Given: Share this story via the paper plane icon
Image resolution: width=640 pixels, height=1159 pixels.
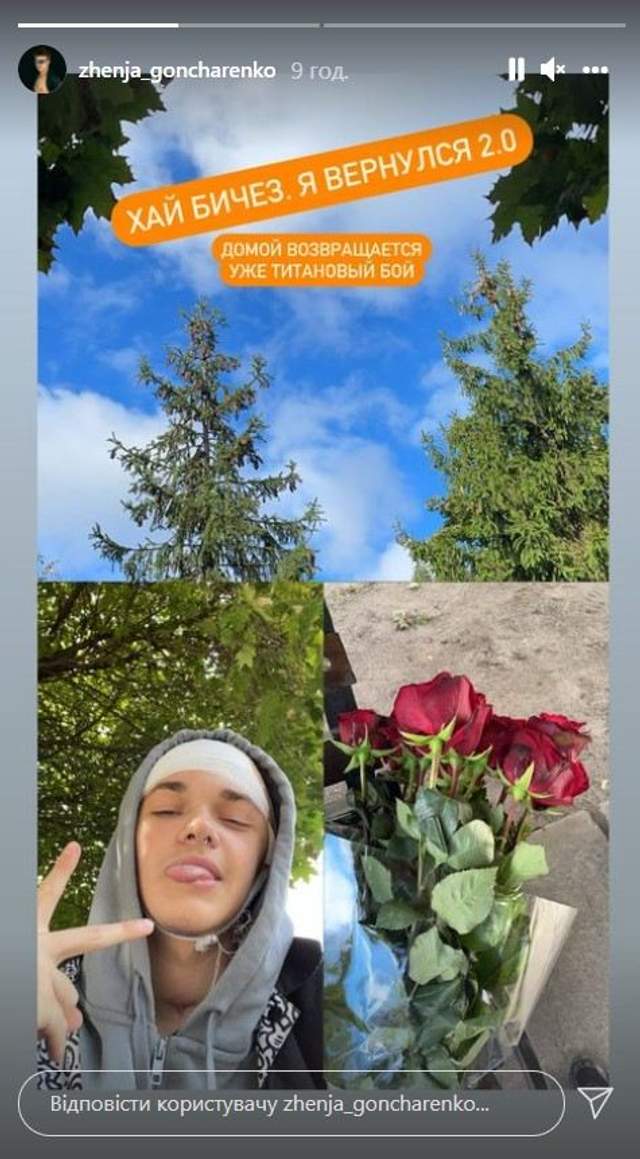Looking at the screenshot, I should click(596, 1102).
